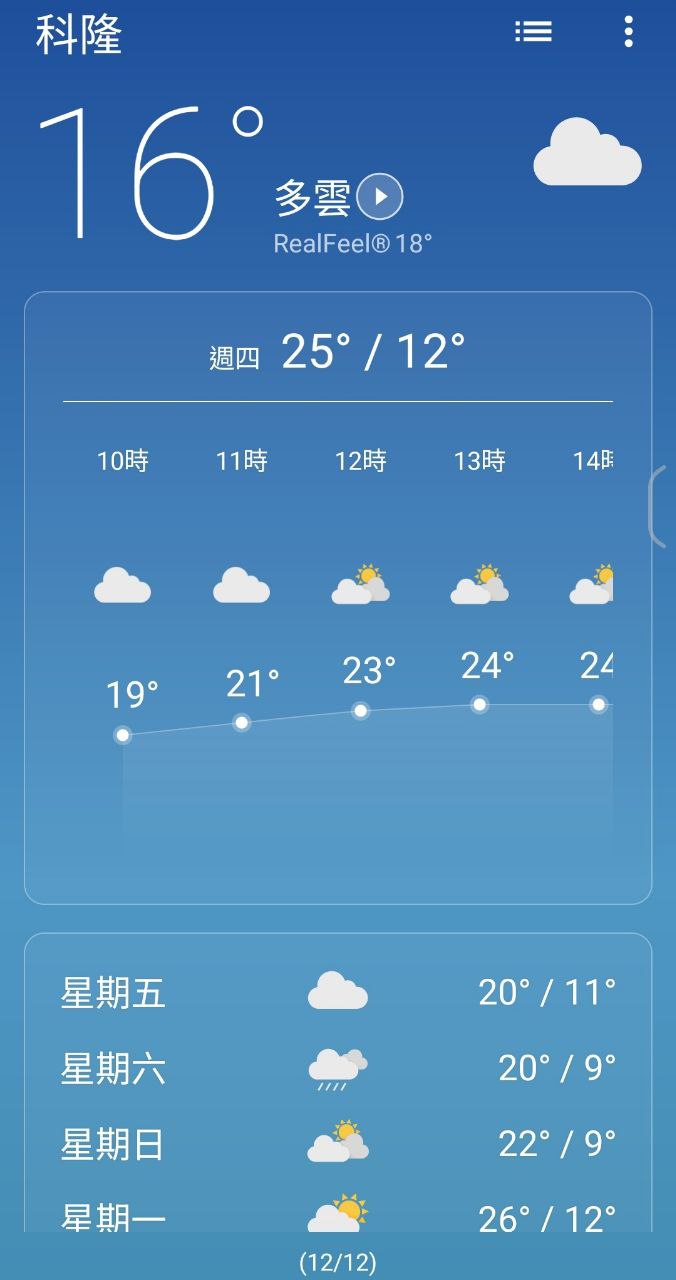
Task: Open the 星期五 forecast row
Action: click(x=338, y=993)
